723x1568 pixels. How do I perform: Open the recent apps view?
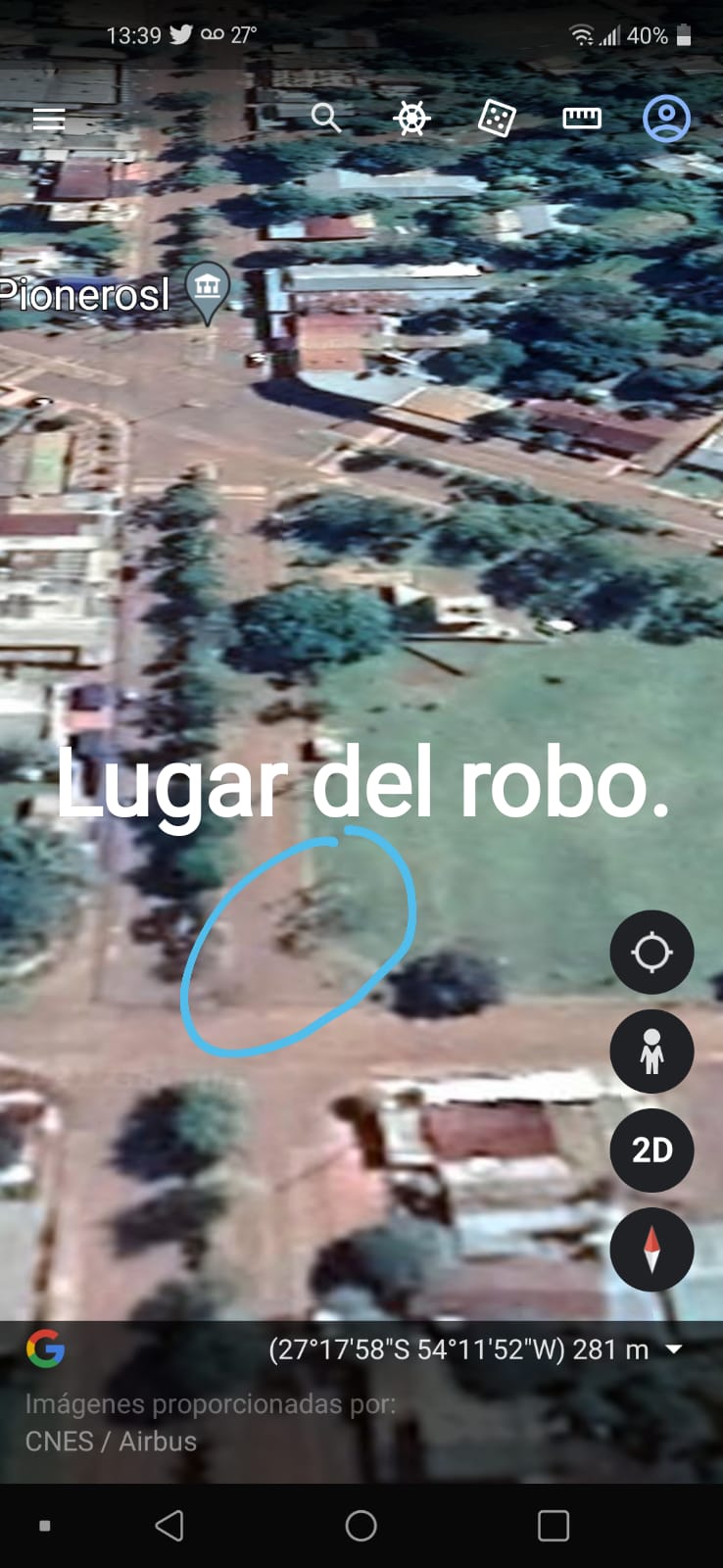coord(554,1525)
